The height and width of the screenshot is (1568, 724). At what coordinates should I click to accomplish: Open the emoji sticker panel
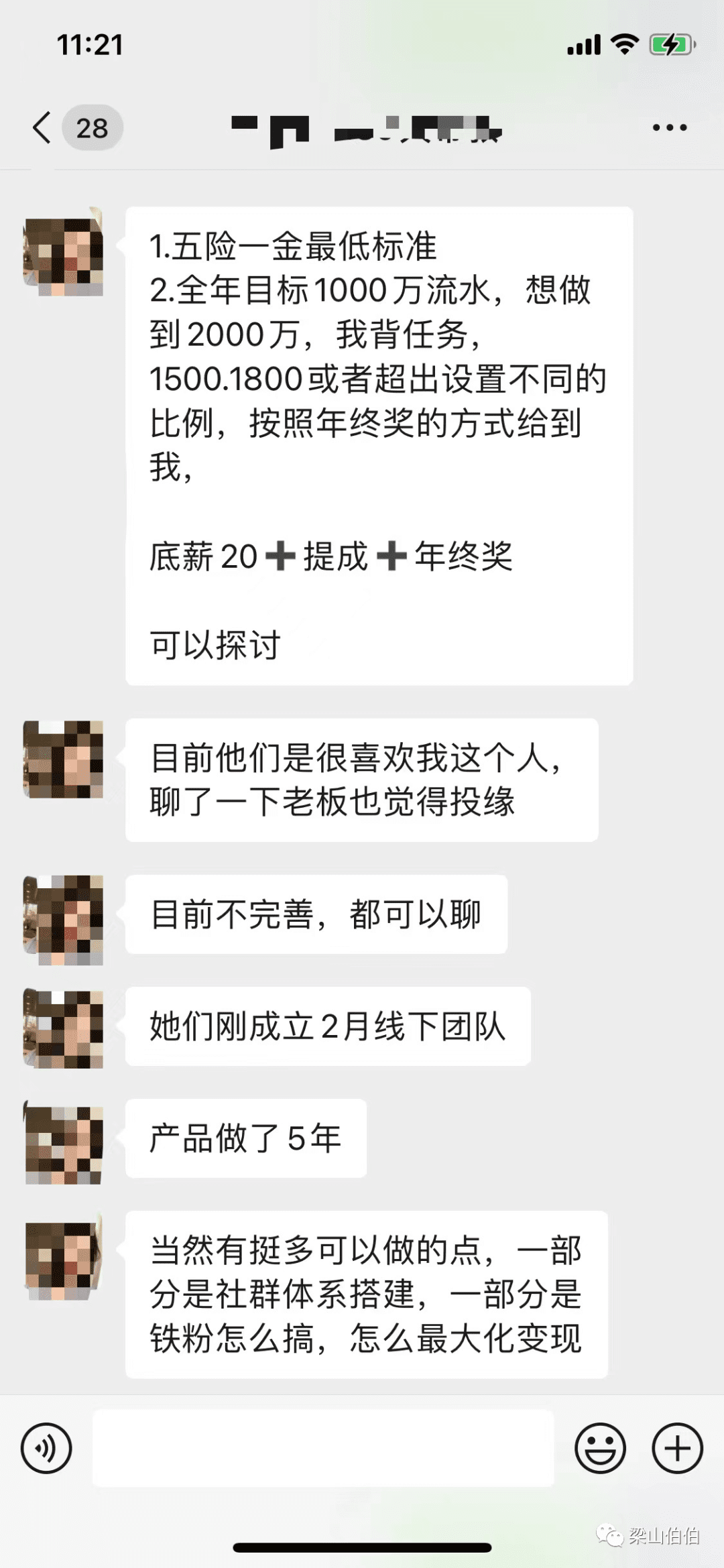pyautogui.click(x=600, y=1448)
